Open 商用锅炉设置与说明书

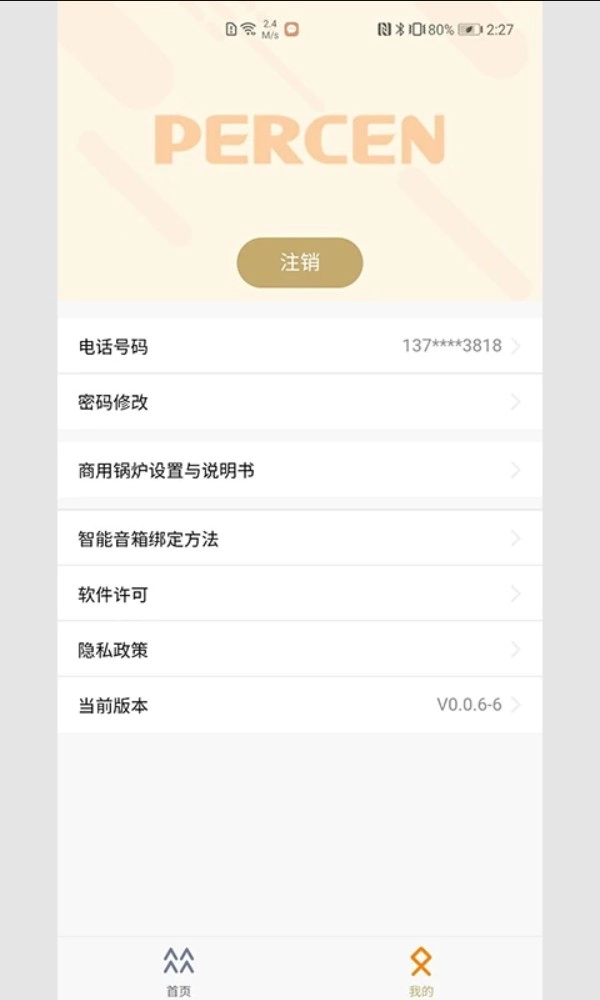coord(299,470)
